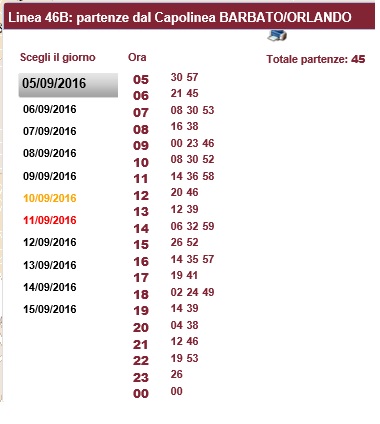
Task: Show departures for 08/09/2016
Action: tap(50, 153)
